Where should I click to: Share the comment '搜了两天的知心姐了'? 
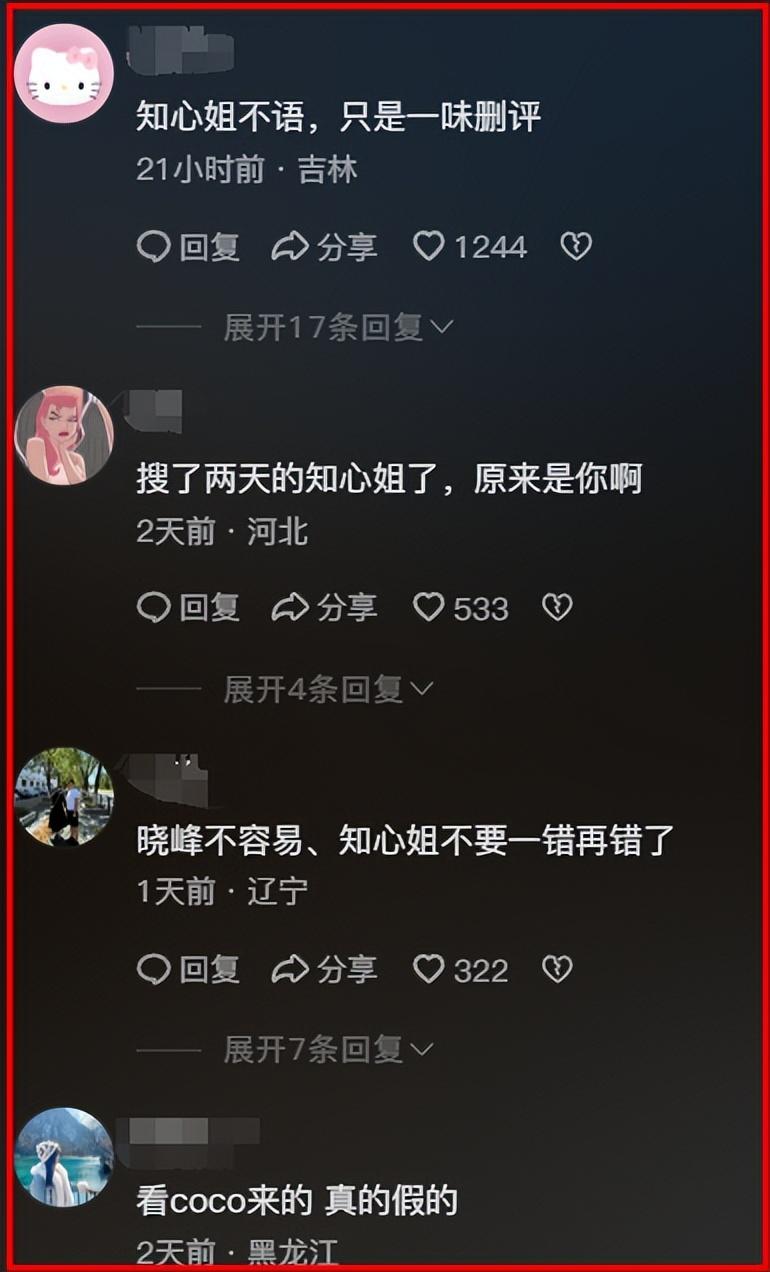pos(324,608)
